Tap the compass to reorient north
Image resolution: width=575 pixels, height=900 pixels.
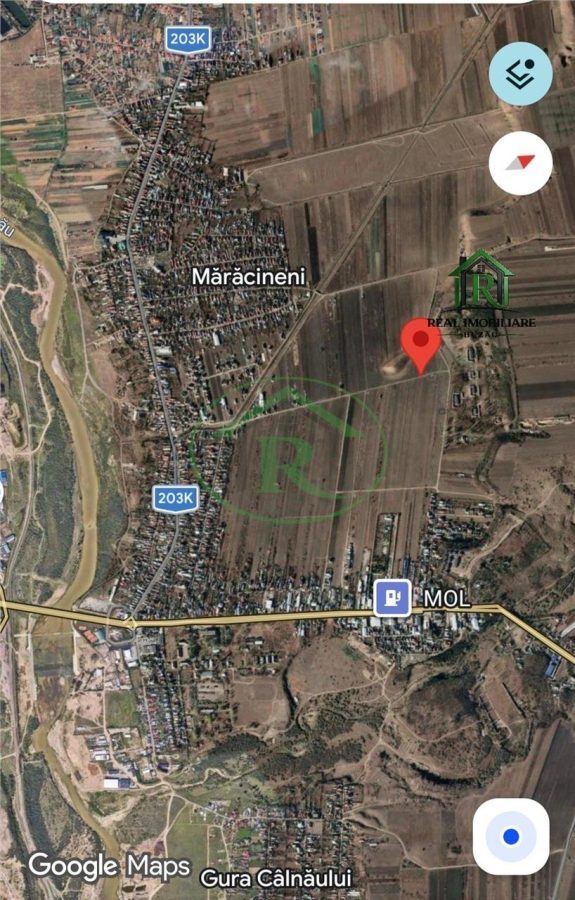(x=520, y=163)
